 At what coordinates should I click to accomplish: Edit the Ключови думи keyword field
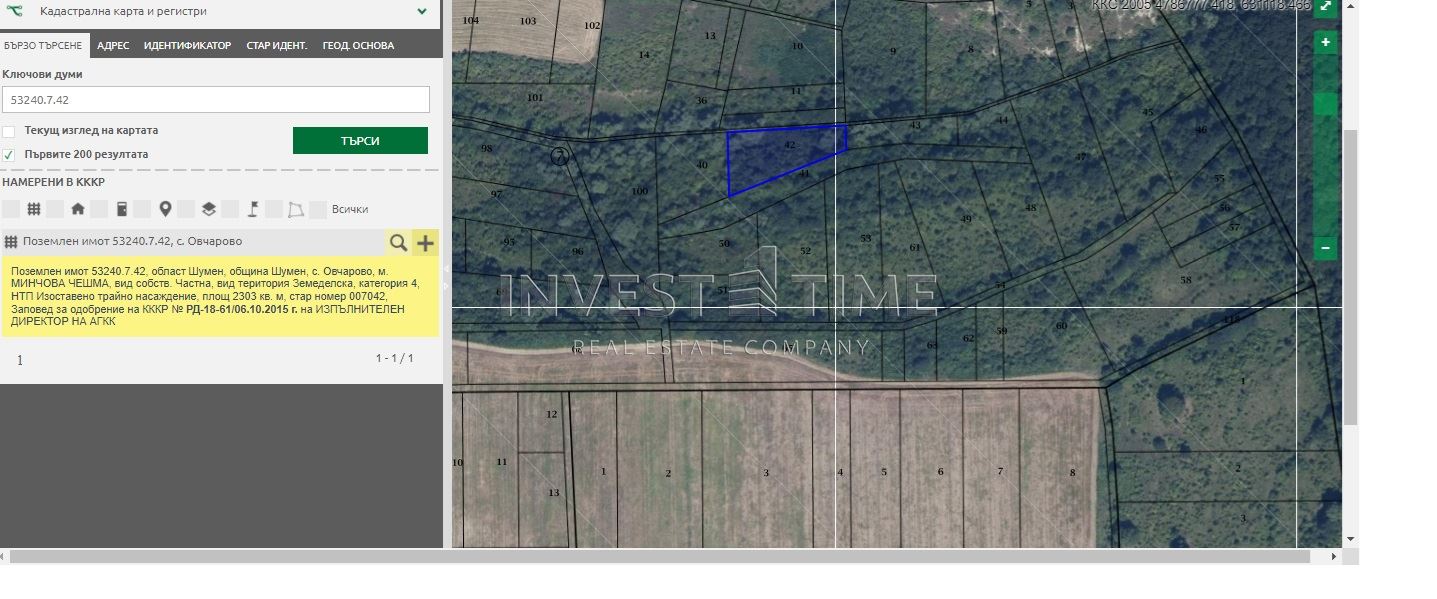coord(216,100)
